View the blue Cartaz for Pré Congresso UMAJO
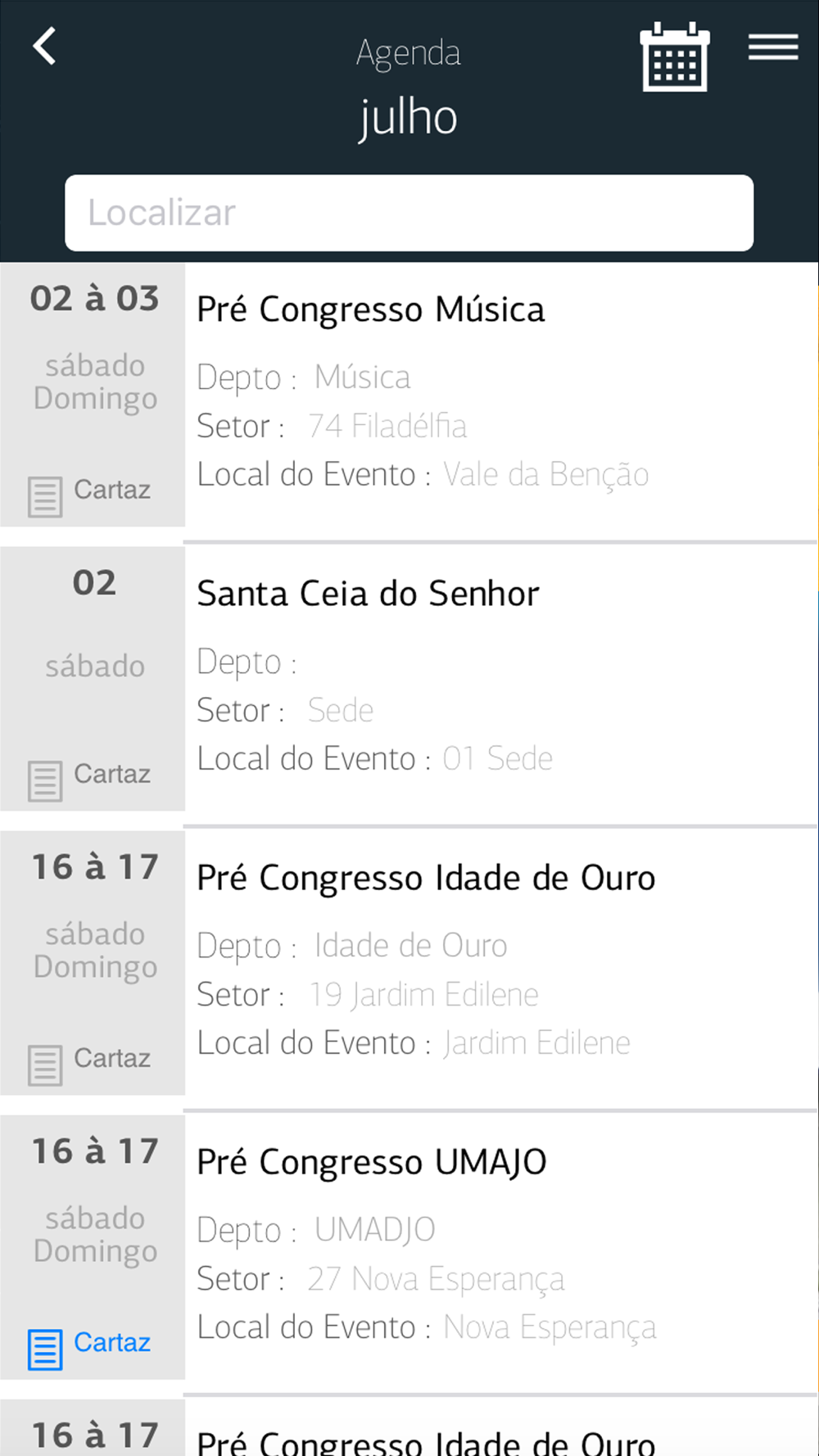The width and height of the screenshot is (819, 1456). 90,1345
